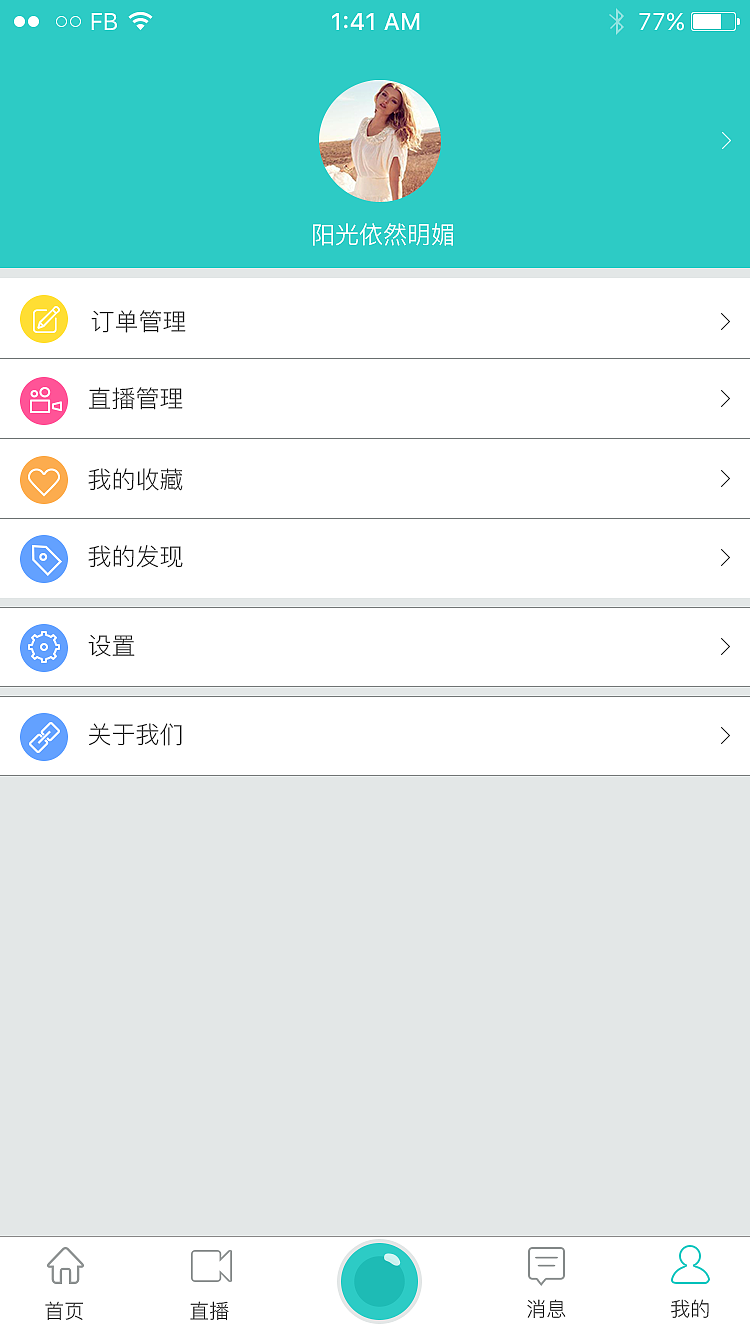
Task: Select the chain-link icon beside 关于我们
Action: coord(44,736)
